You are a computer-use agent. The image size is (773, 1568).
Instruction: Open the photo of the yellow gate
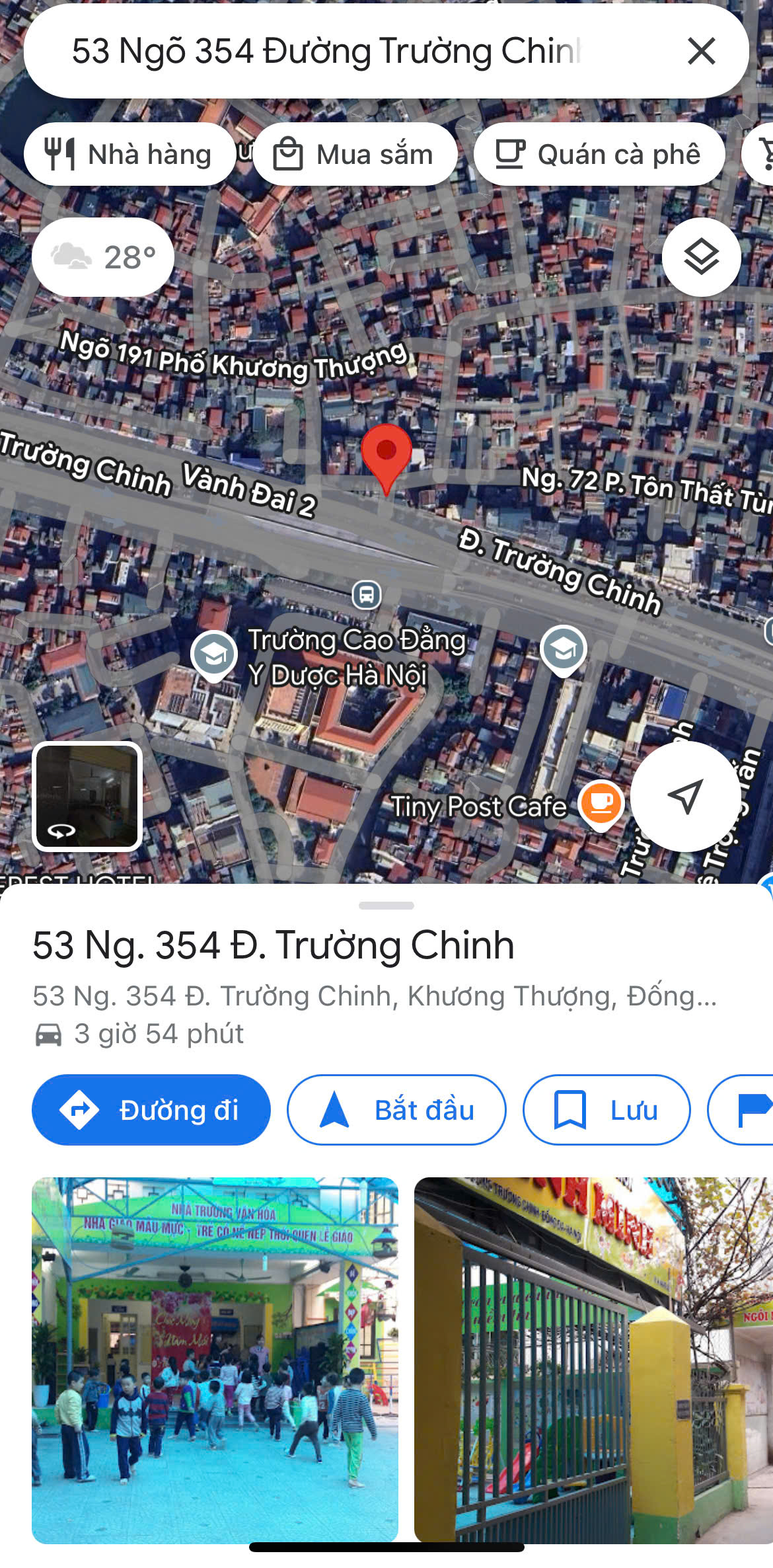point(593,1360)
